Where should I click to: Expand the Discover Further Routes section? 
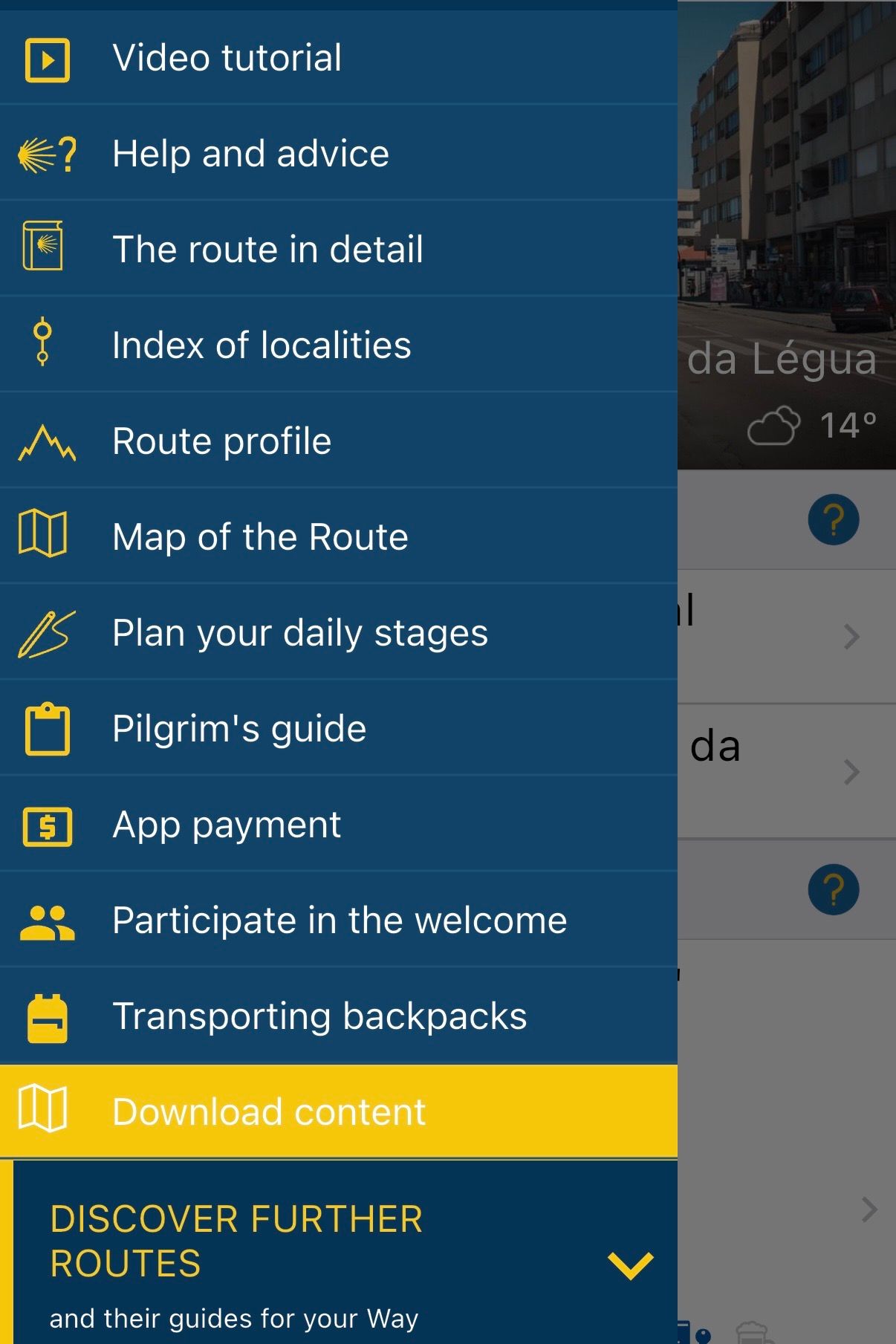point(629,1265)
